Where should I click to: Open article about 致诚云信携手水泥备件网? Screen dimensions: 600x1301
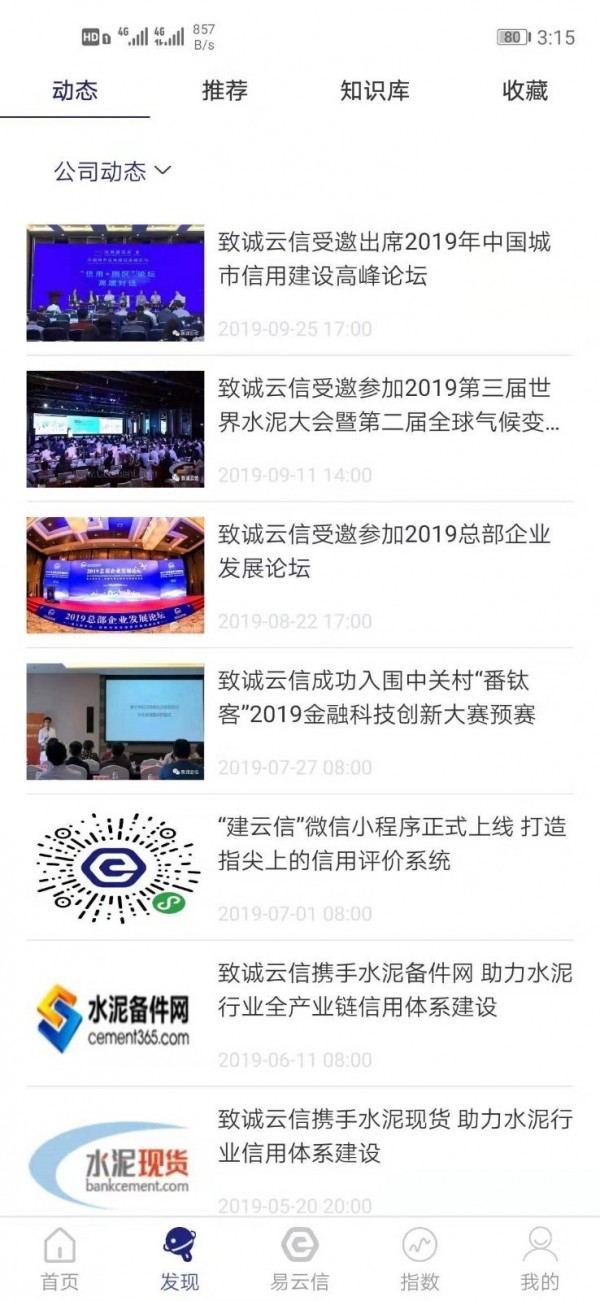click(x=300, y=1013)
